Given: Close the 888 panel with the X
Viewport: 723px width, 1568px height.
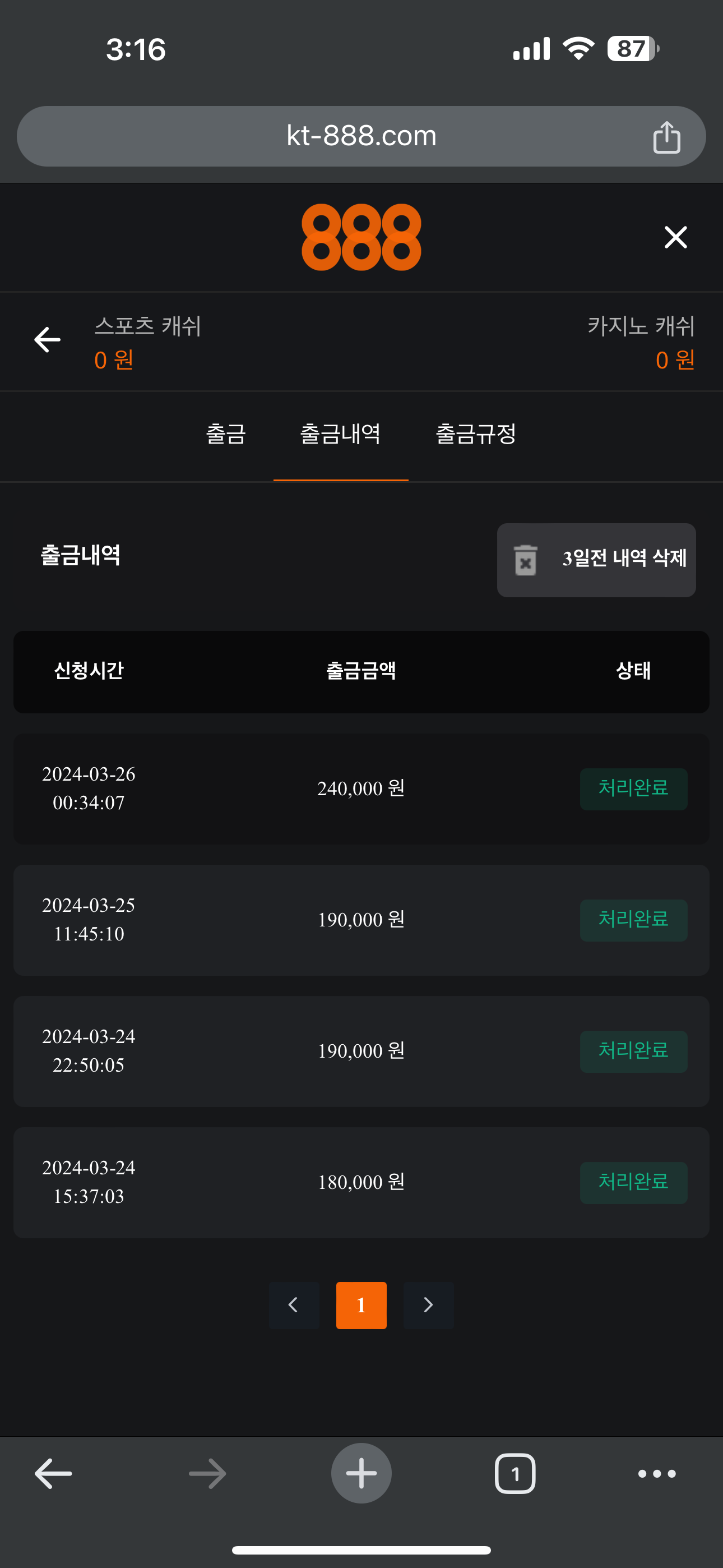Looking at the screenshot, I should pos(675,237).
